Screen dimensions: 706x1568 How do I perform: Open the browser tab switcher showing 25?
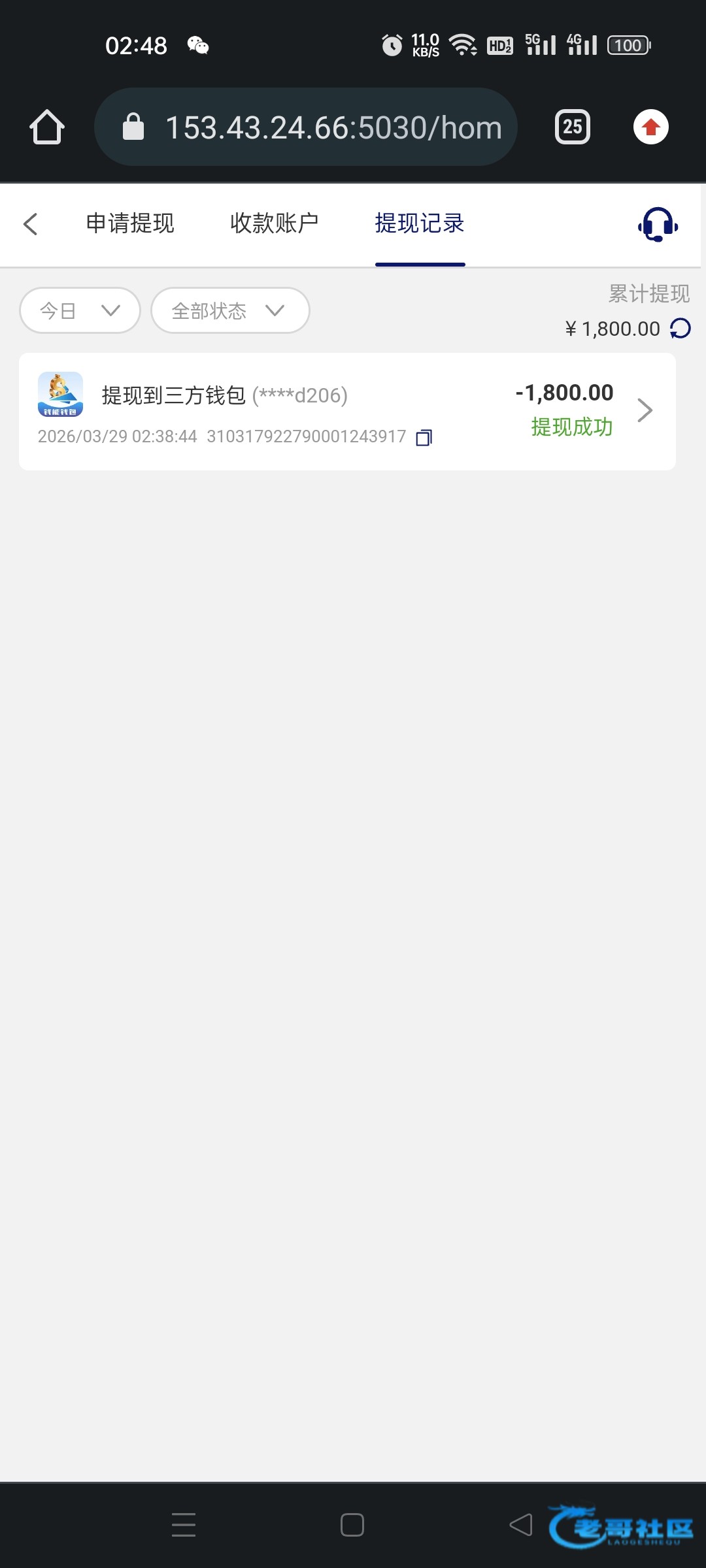(572, 127)
